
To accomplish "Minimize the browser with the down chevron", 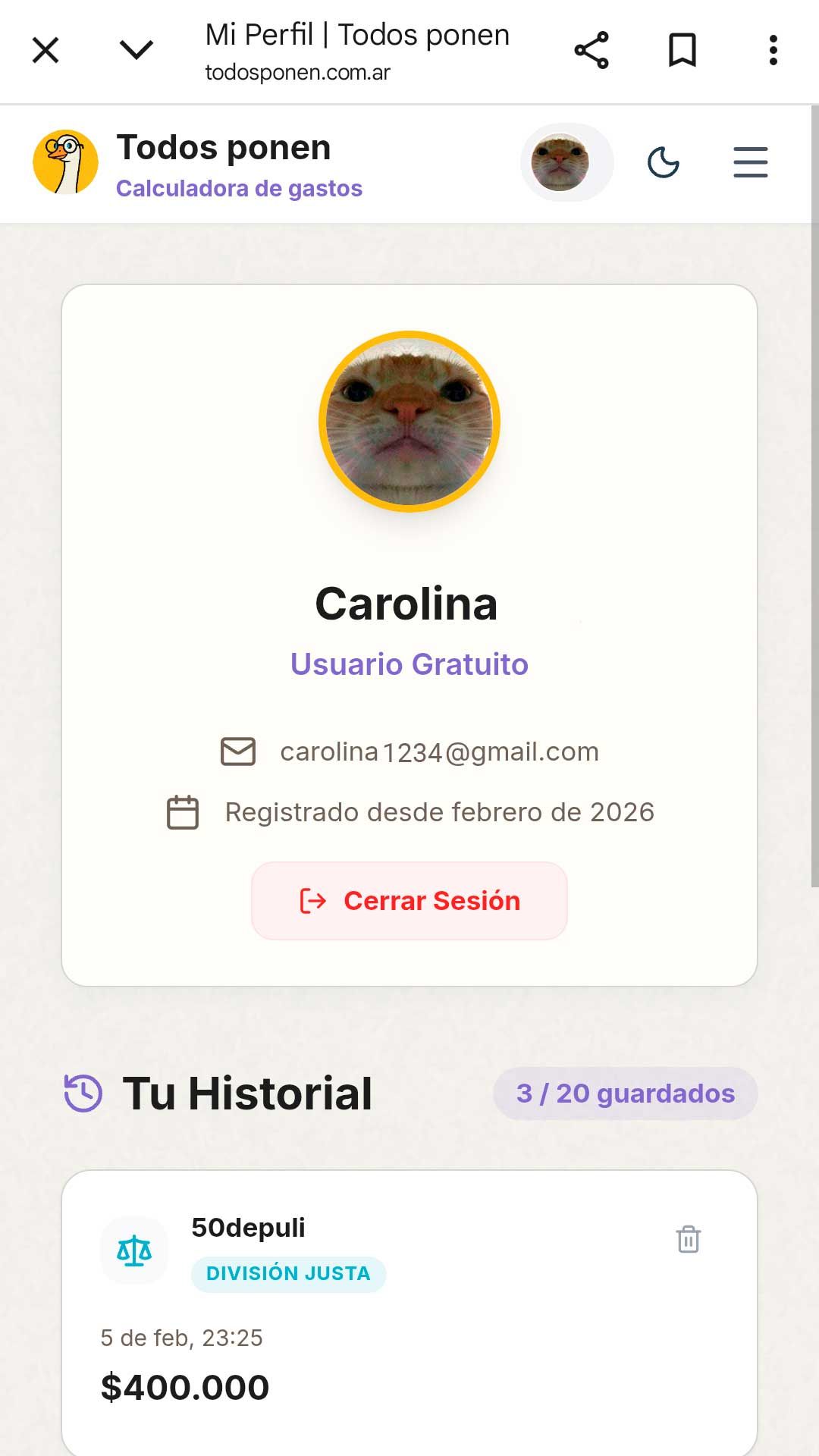I will coord(136,51).
